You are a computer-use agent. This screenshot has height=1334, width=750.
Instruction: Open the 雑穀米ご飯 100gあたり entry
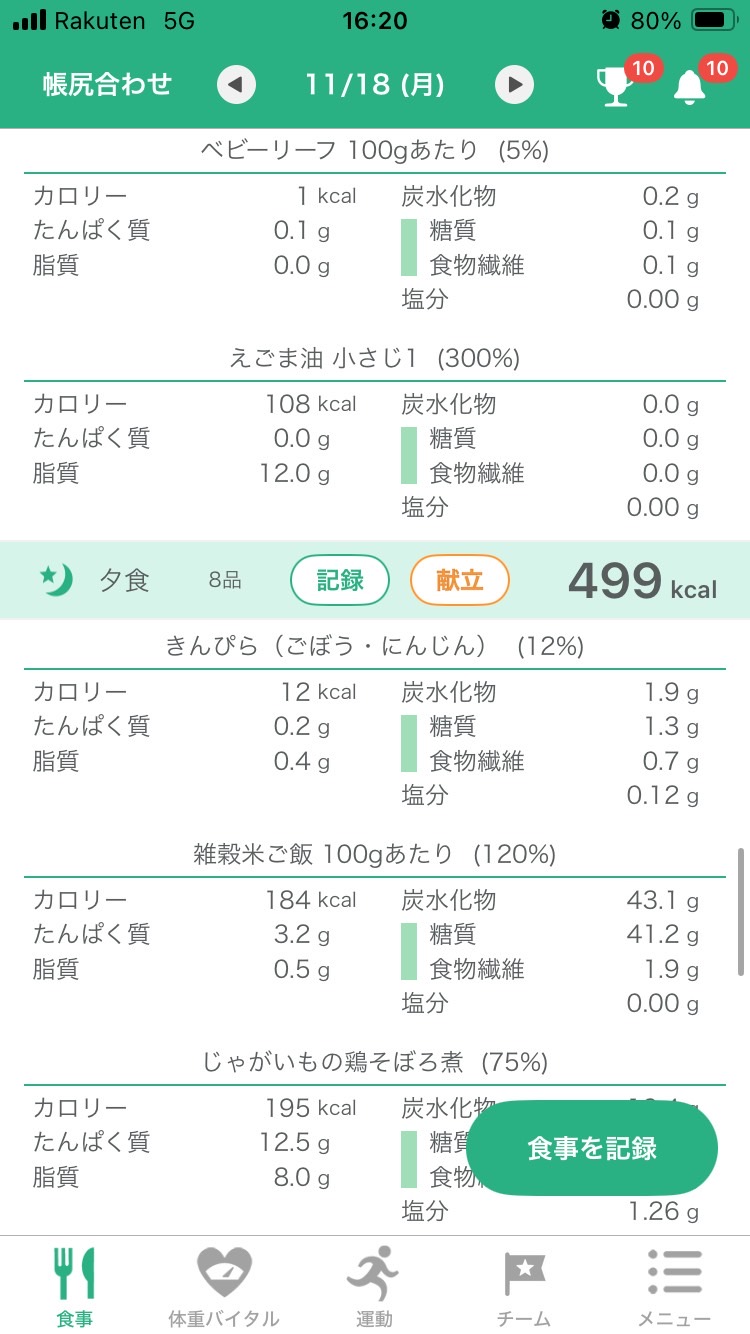(x=375, y=855)
